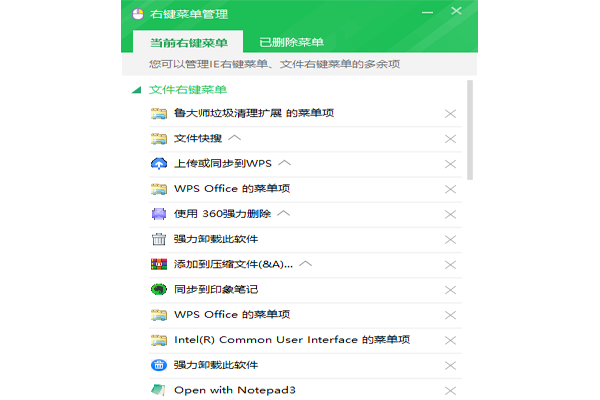Remove the Open with Notepad3 item
Viewport: 600px width, 400px height.
[x=449, y=390]
